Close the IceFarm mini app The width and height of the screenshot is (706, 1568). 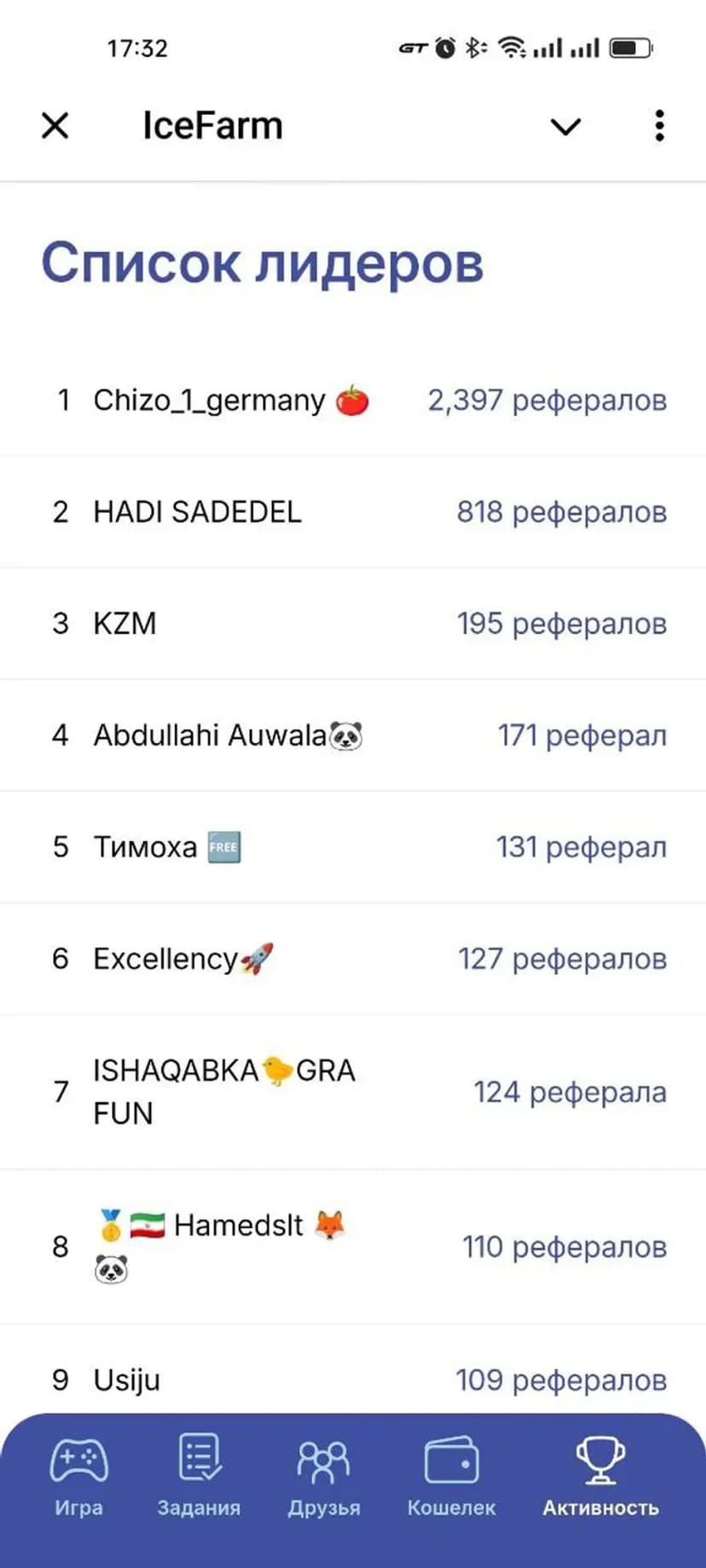click(x=55, y=126)
